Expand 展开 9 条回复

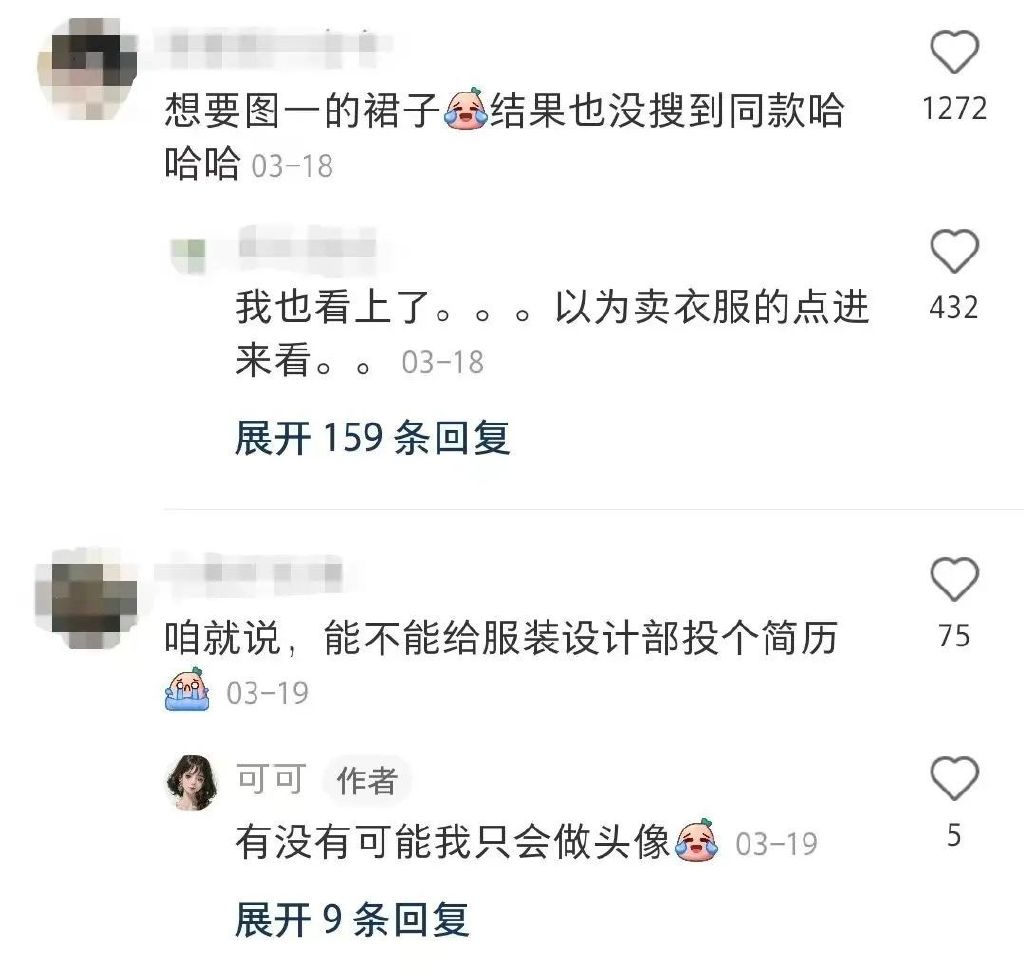tap(352, 919)
